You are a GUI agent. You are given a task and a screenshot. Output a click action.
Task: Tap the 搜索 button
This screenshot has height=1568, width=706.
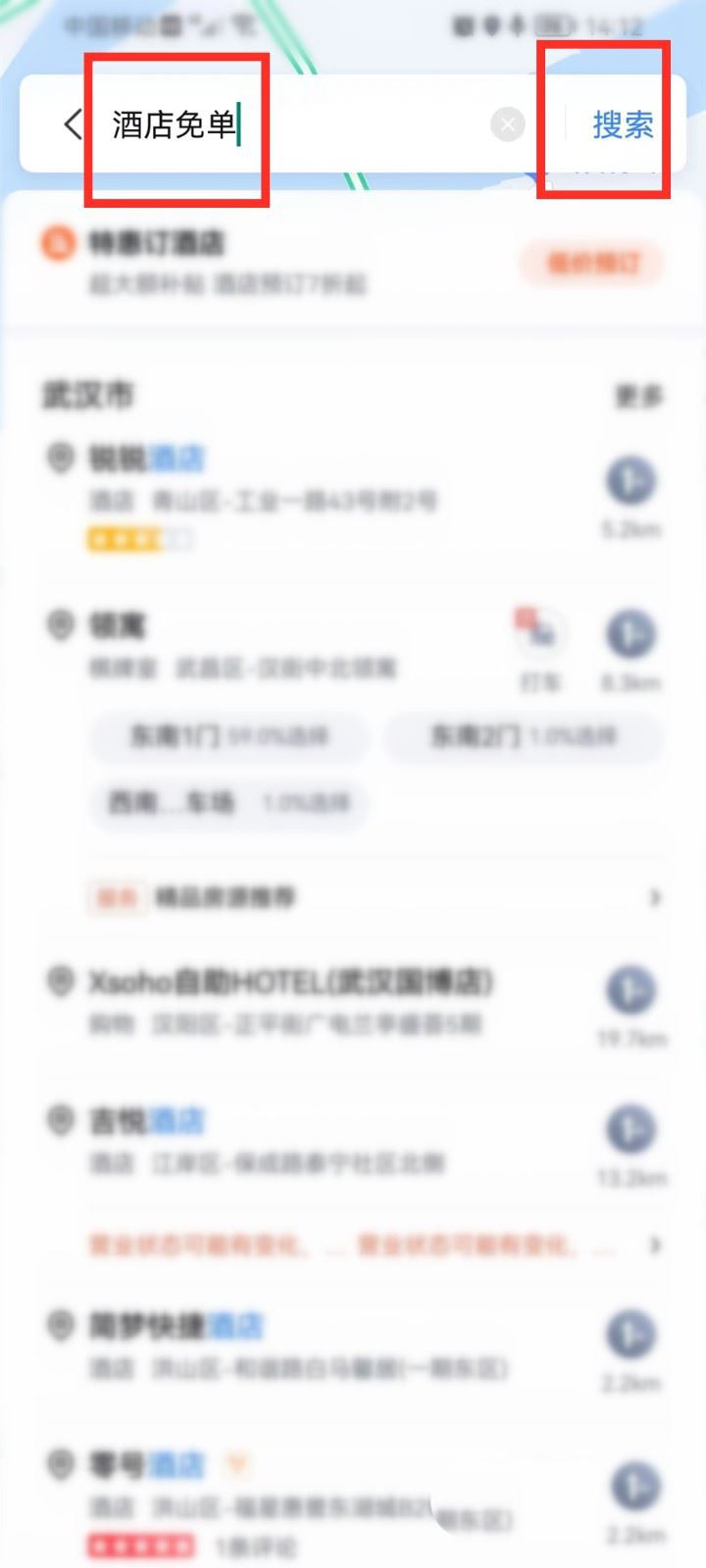pos(623,124)
